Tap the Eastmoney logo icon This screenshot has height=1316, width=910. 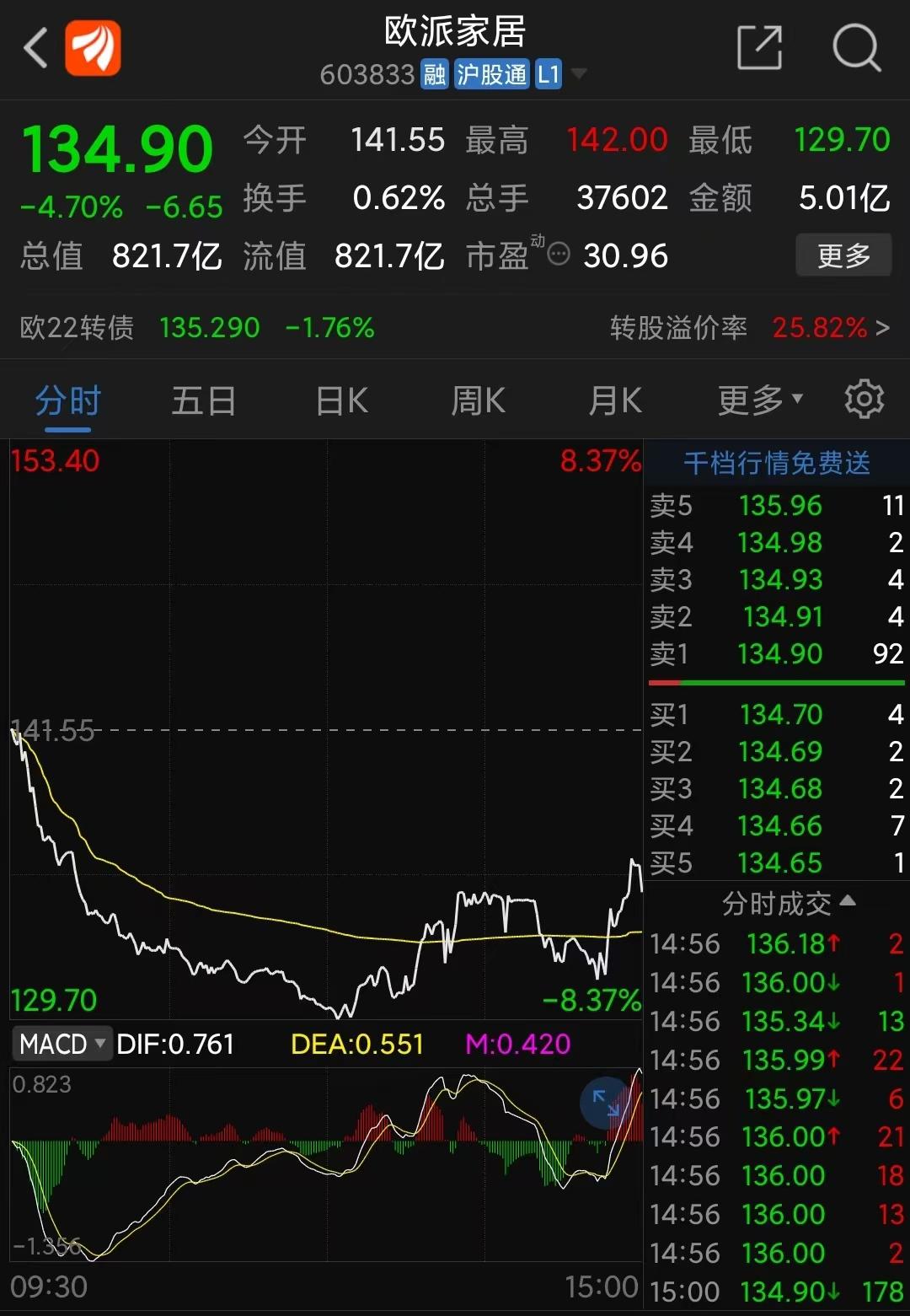point(93,49)
